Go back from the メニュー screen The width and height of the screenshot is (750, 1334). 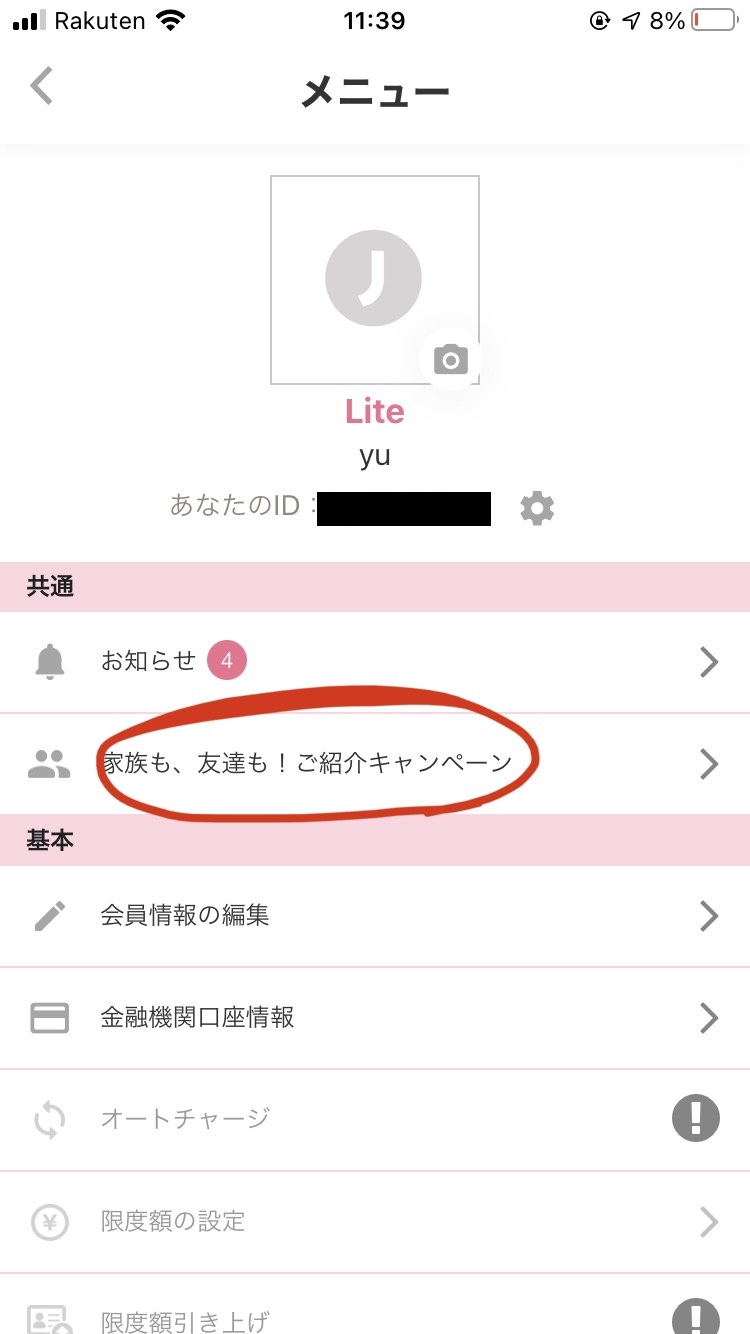tap(42, 87)
